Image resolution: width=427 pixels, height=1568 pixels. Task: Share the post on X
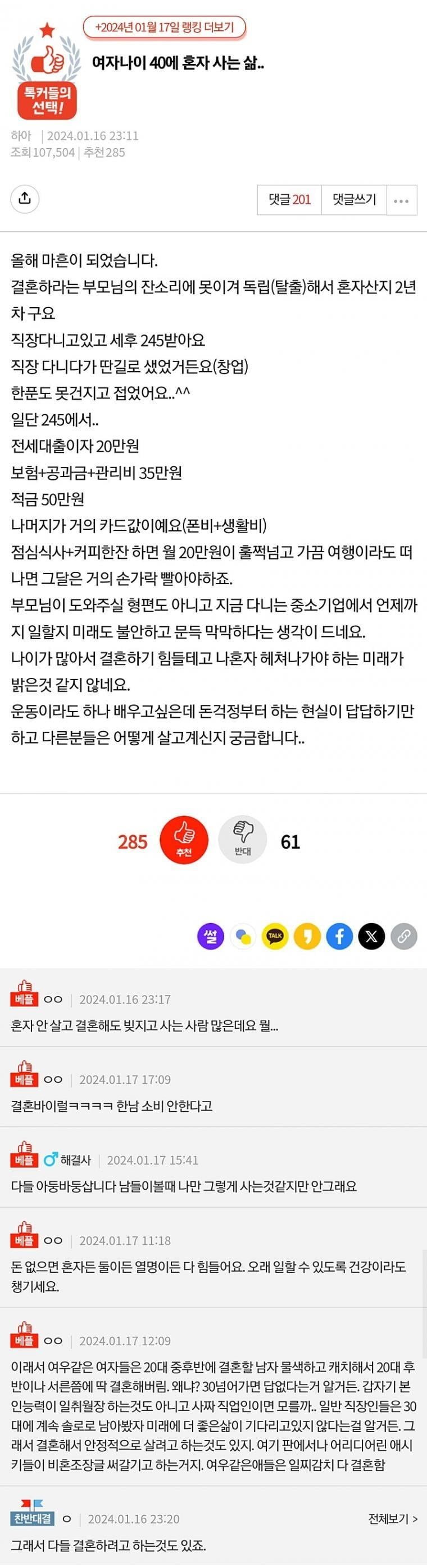tap(371, 936)
